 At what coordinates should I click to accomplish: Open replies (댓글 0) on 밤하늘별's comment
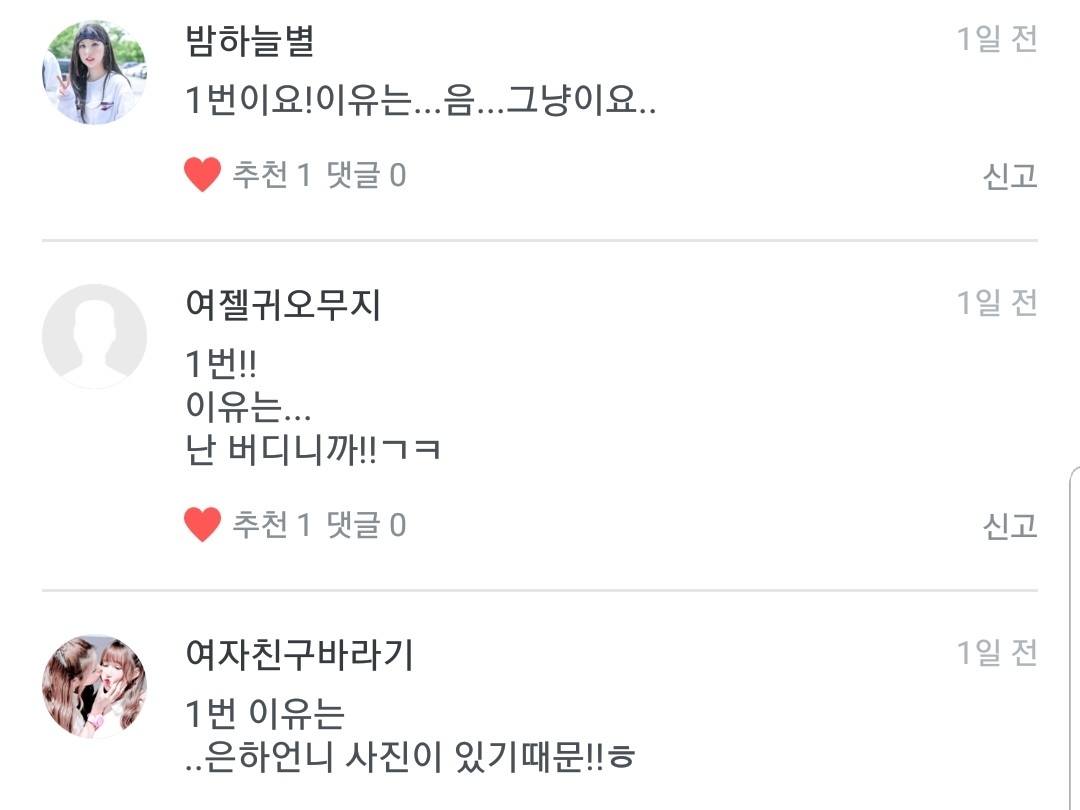pyautogui.click(x=366, y=175)
